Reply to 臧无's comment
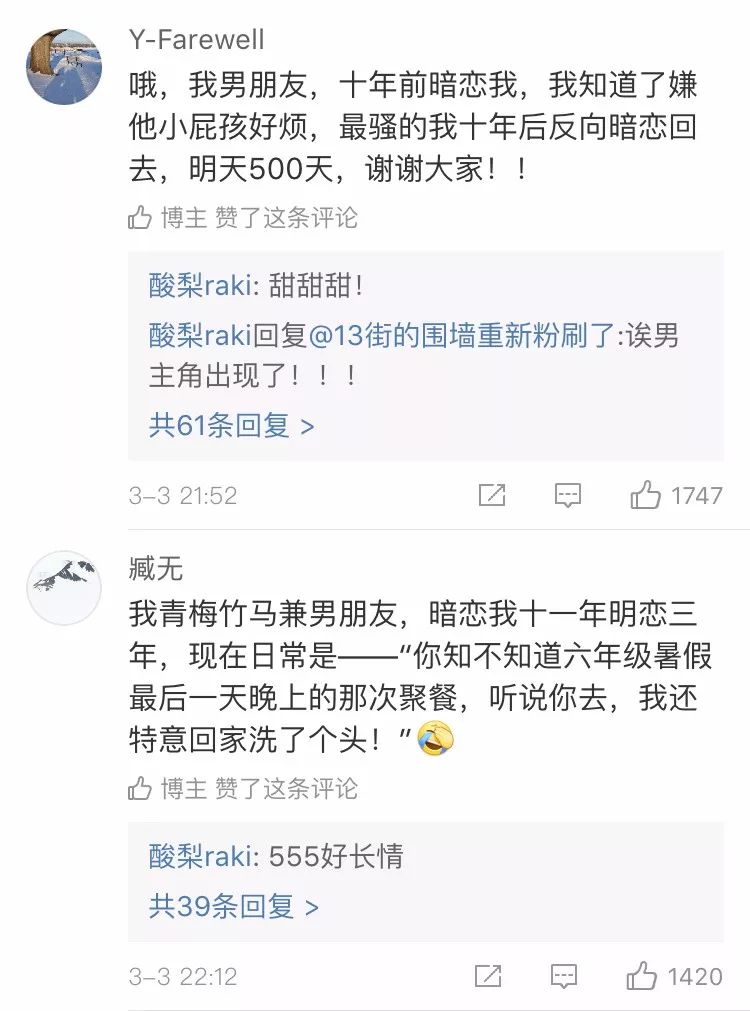Image resolution: width=750 pixels, height=1011 pixels. 564,976
